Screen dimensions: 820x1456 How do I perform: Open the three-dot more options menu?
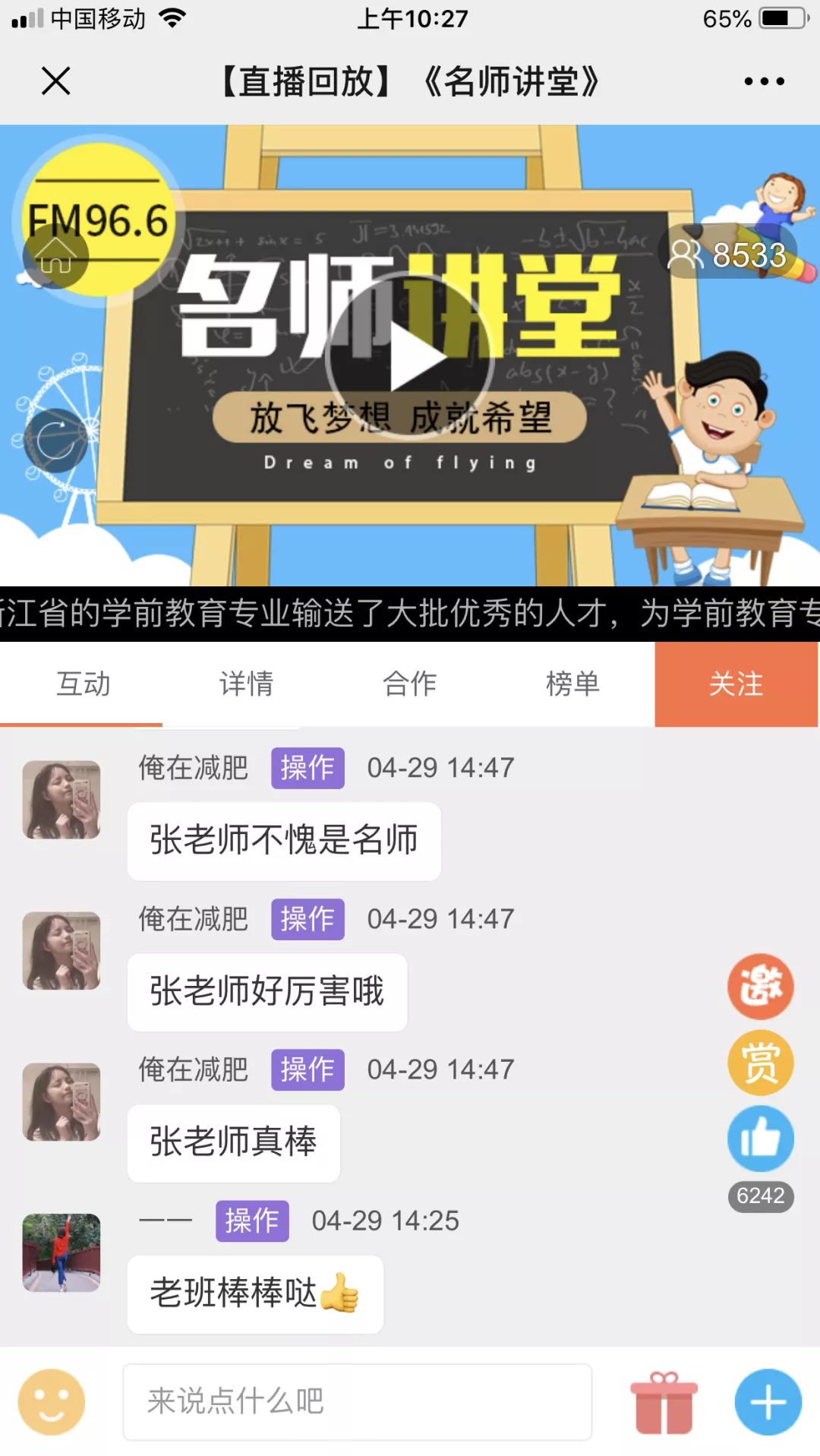click(764, 81)
